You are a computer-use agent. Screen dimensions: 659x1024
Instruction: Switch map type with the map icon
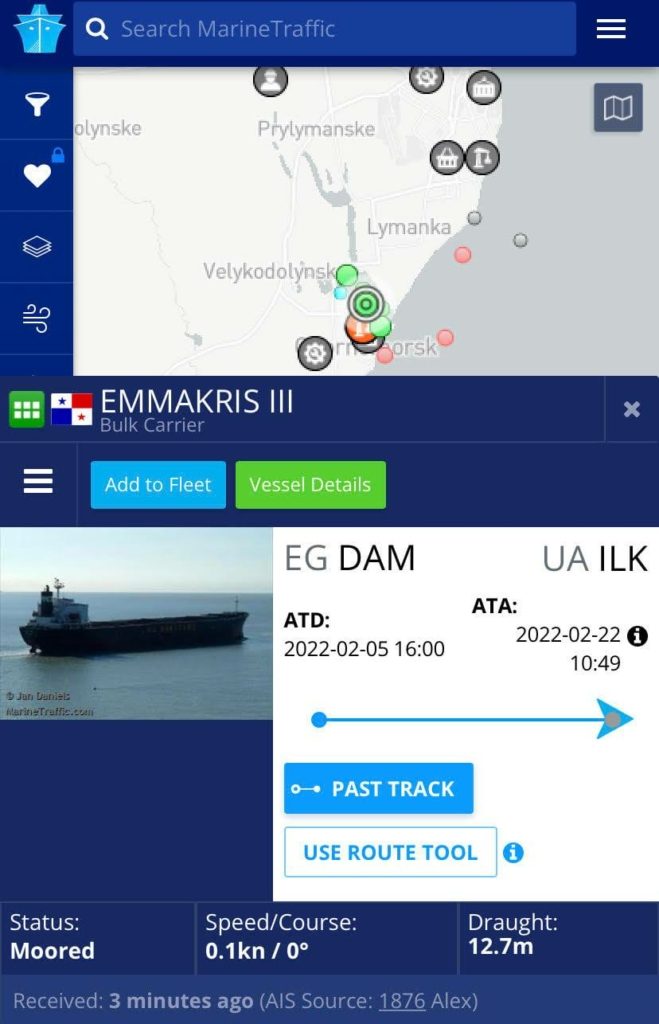coord(618,108)
